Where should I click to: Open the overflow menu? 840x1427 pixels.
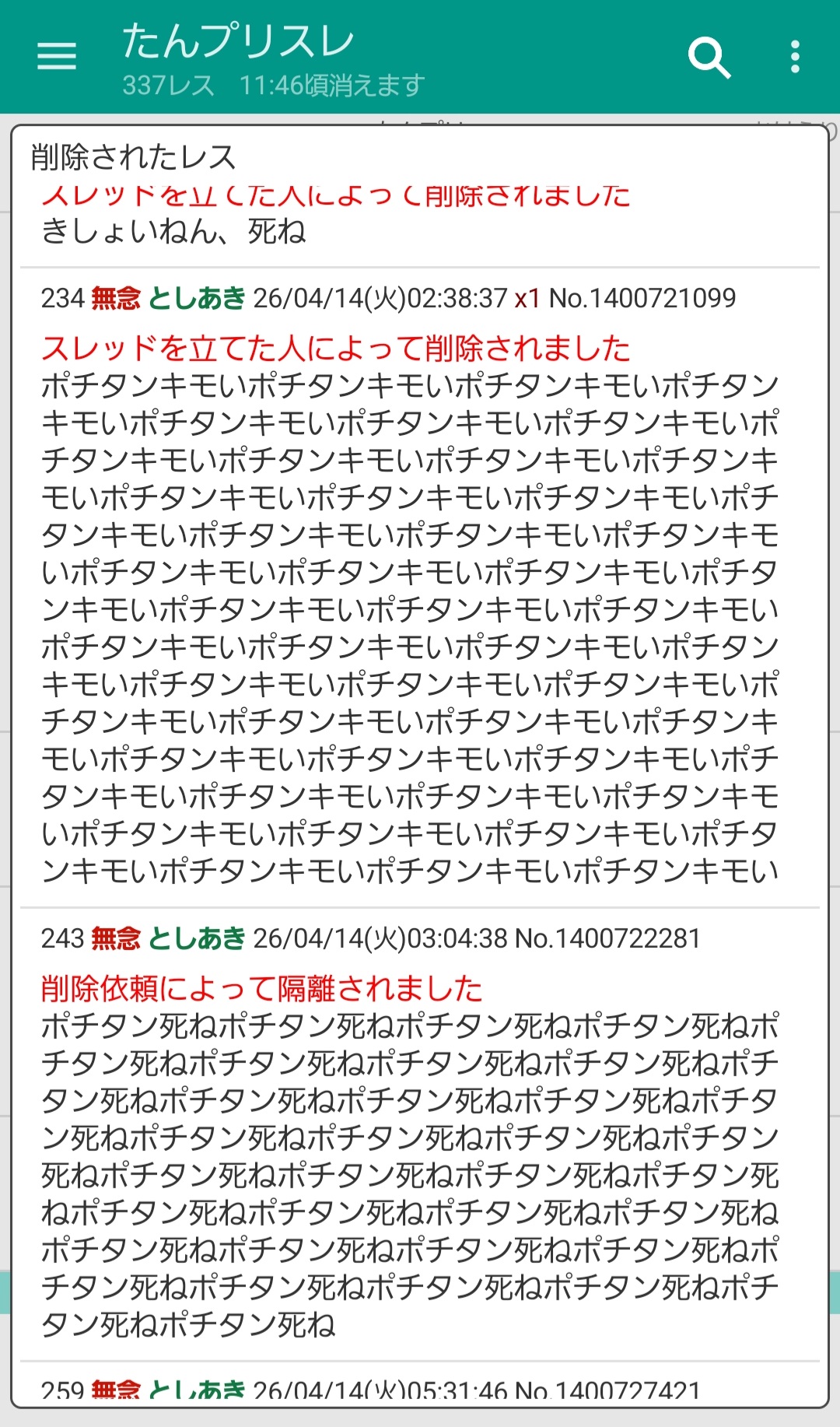point(795,57)
